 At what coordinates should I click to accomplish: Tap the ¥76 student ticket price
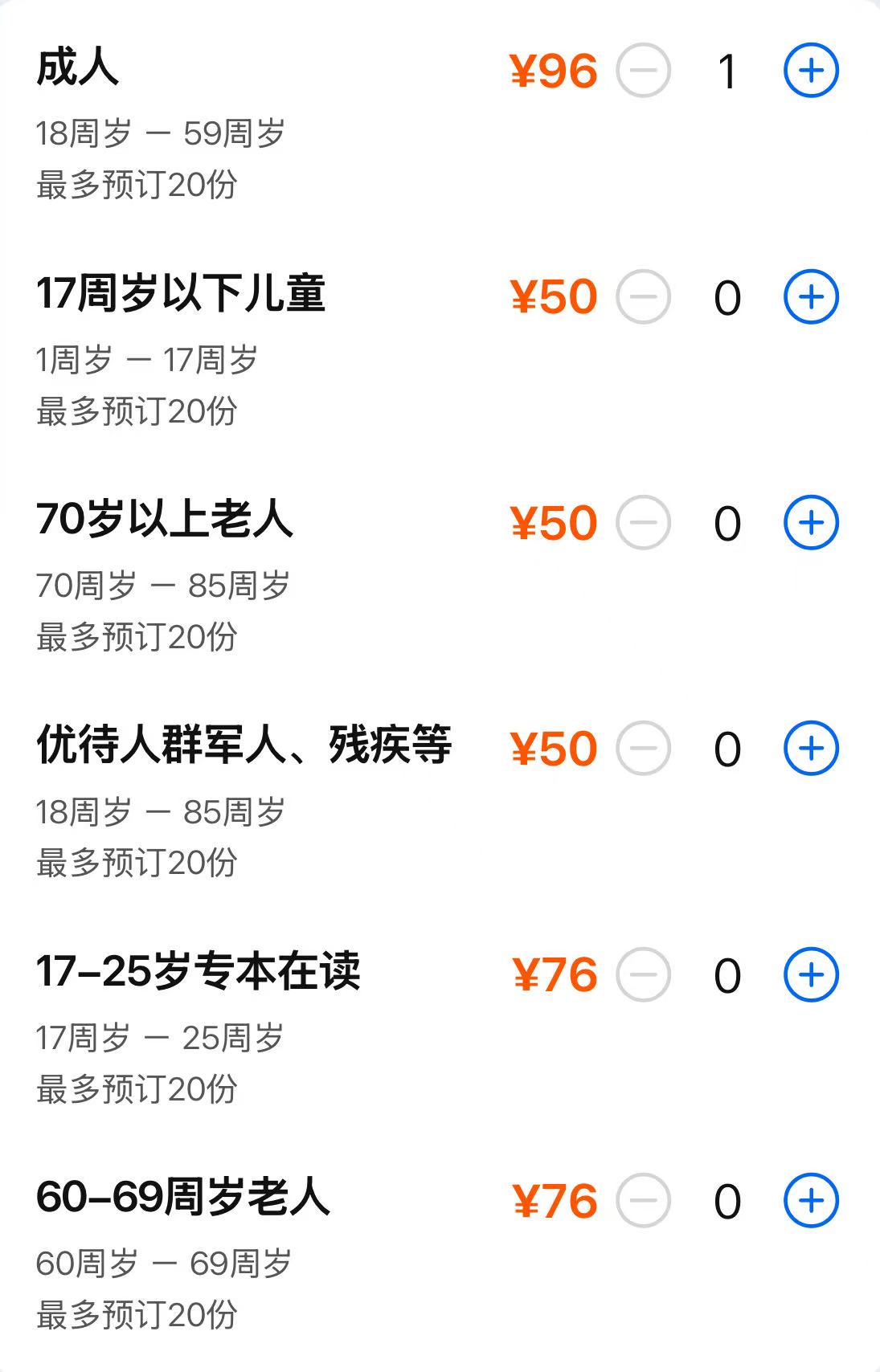coord(555,974)
